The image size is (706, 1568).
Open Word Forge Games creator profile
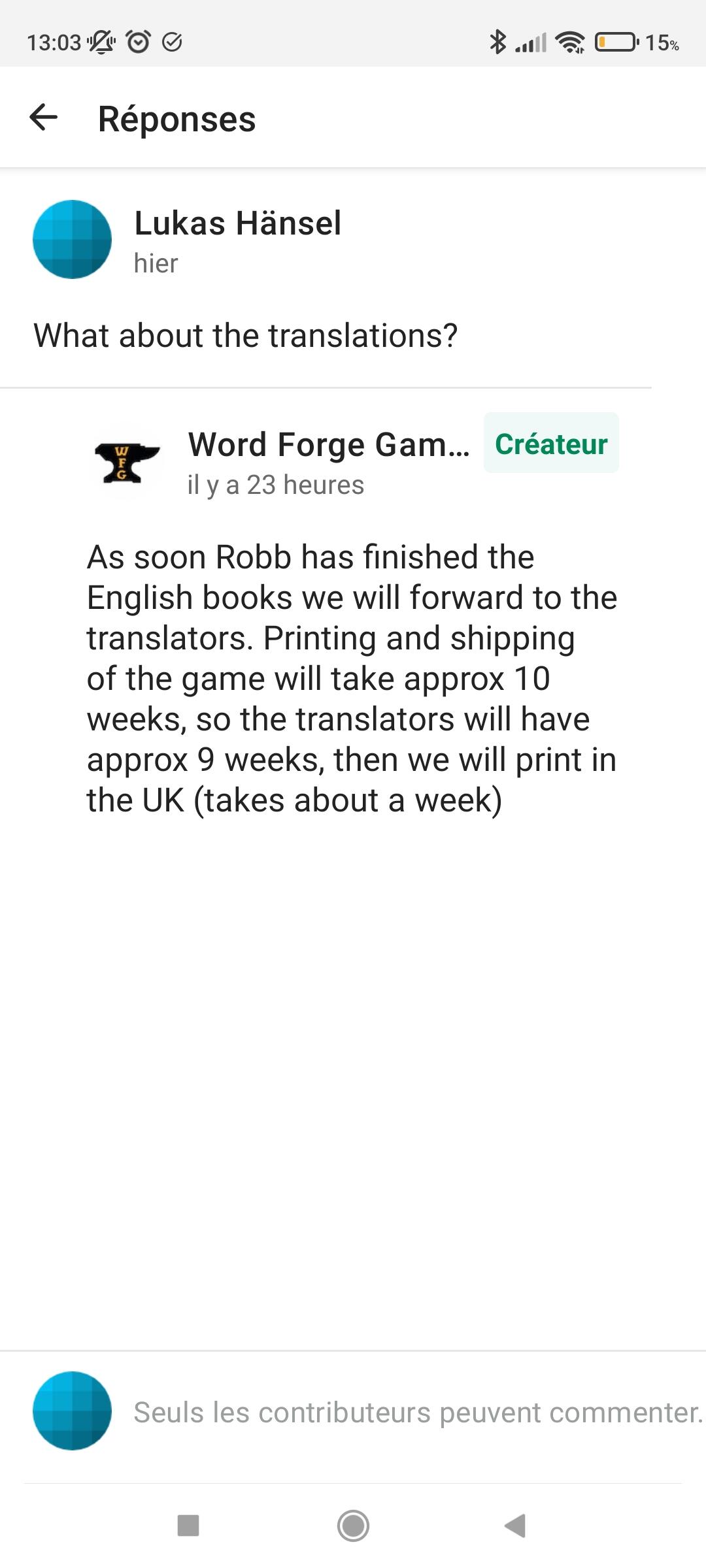pyautogui.click(x=329, y=445)
